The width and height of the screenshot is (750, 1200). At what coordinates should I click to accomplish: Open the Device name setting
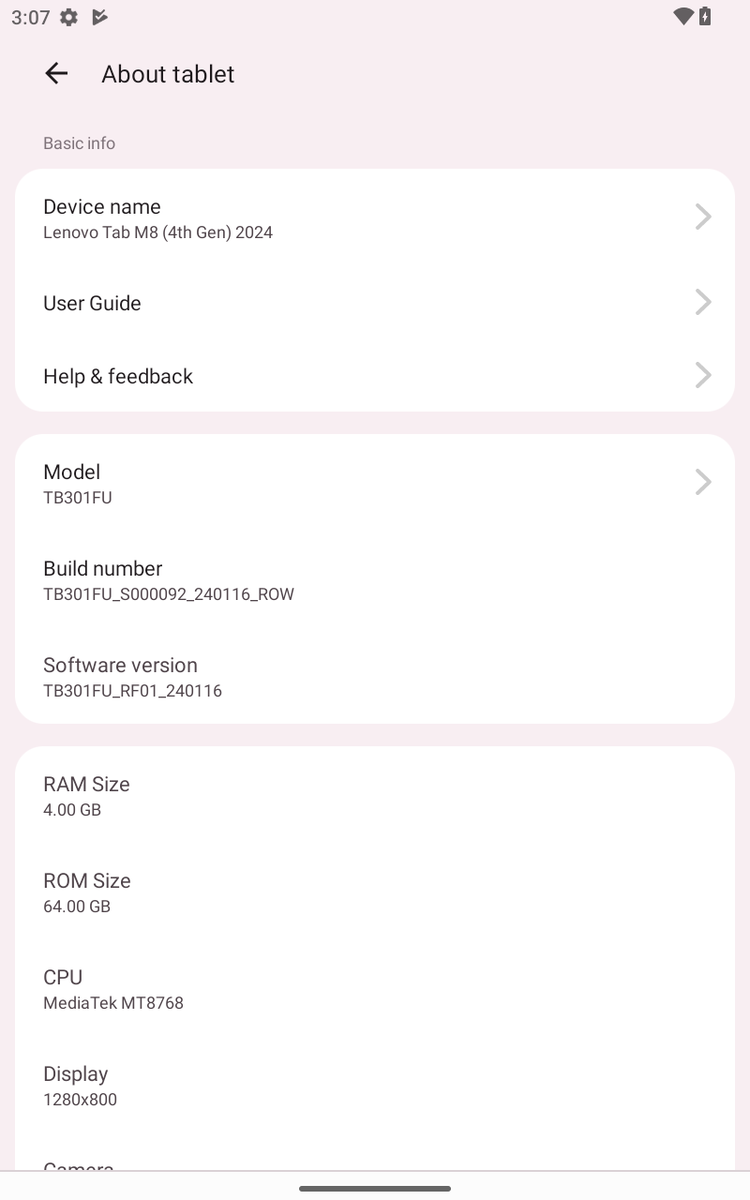click(x=374, y=218)
